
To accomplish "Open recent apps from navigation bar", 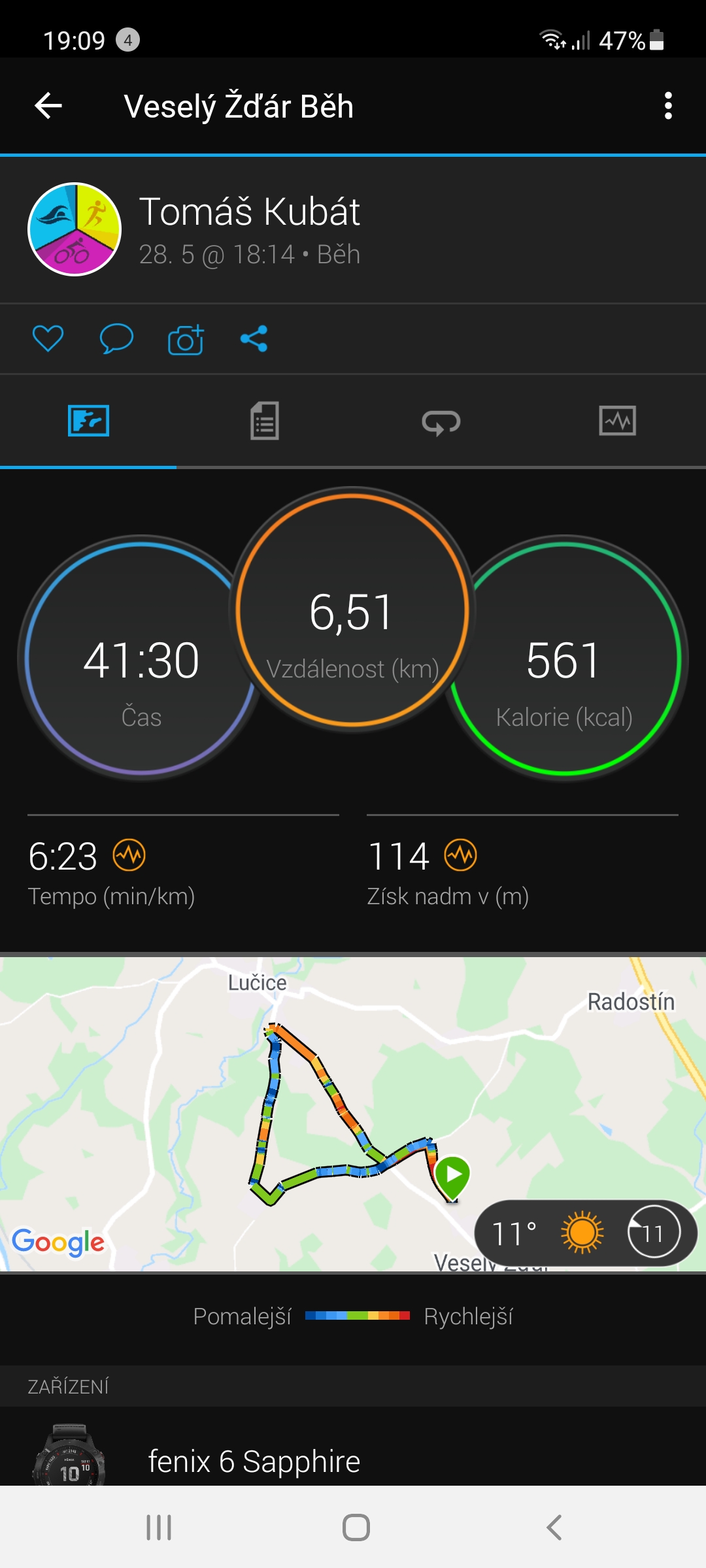I will [159, 1527].
